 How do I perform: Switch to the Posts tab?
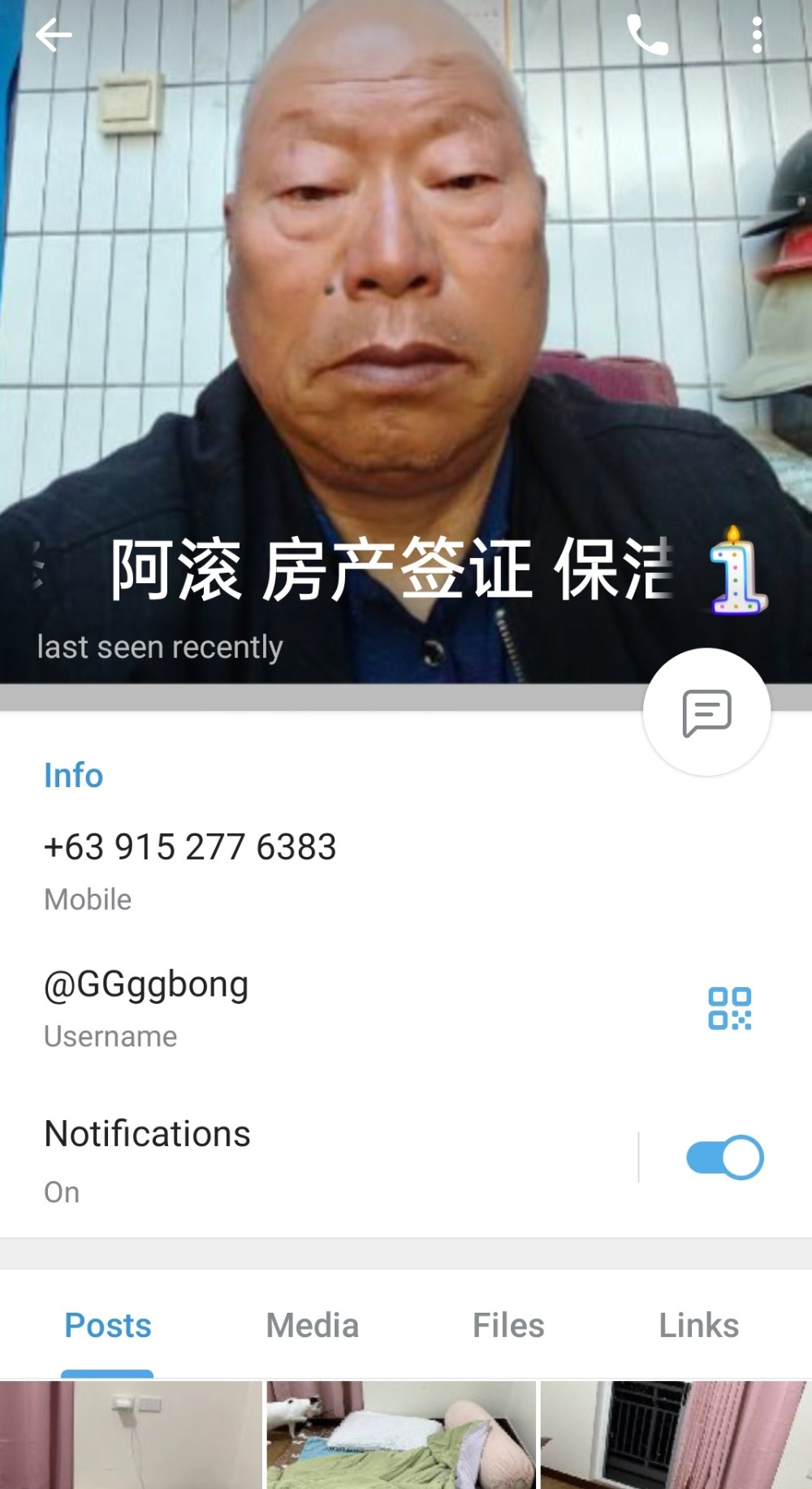coord(107,1326)
